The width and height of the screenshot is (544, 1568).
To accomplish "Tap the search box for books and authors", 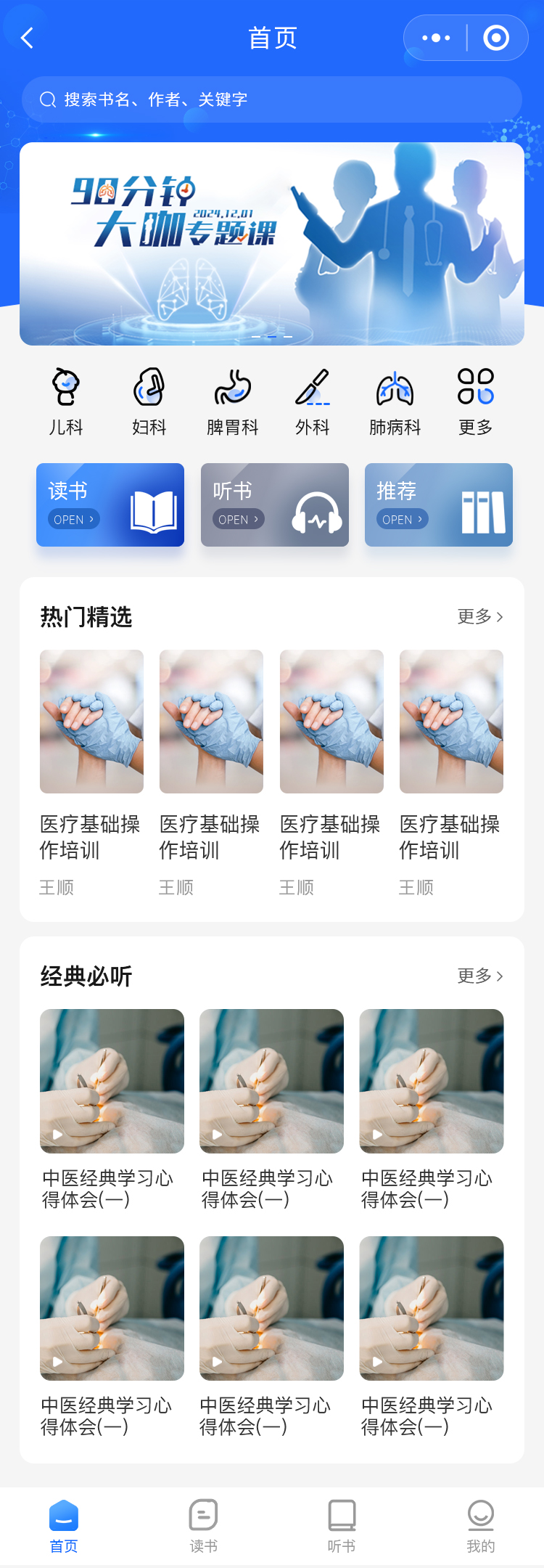I will 272,99.
